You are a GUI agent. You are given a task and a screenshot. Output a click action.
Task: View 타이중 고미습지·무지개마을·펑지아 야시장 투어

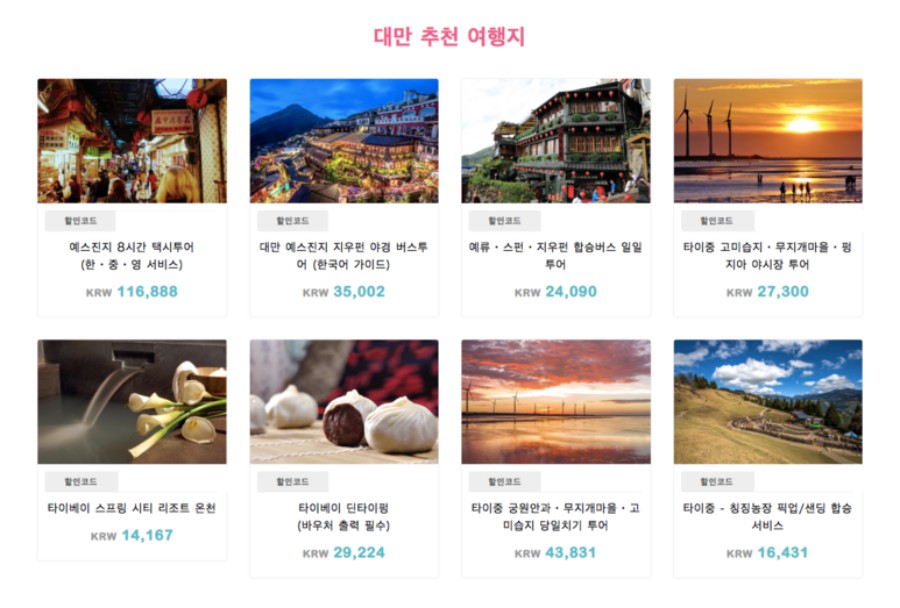point(768,197)
